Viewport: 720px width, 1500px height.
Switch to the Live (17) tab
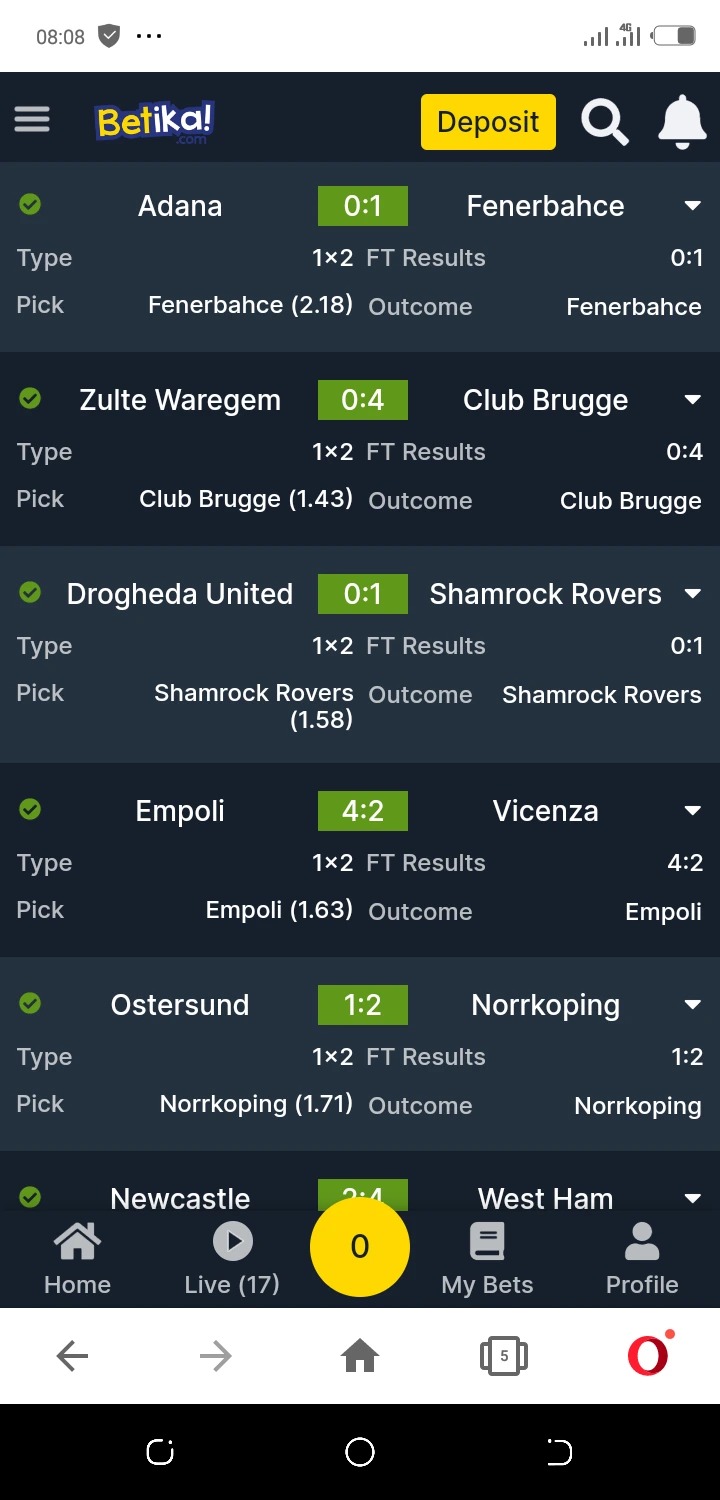point(232,1259)
